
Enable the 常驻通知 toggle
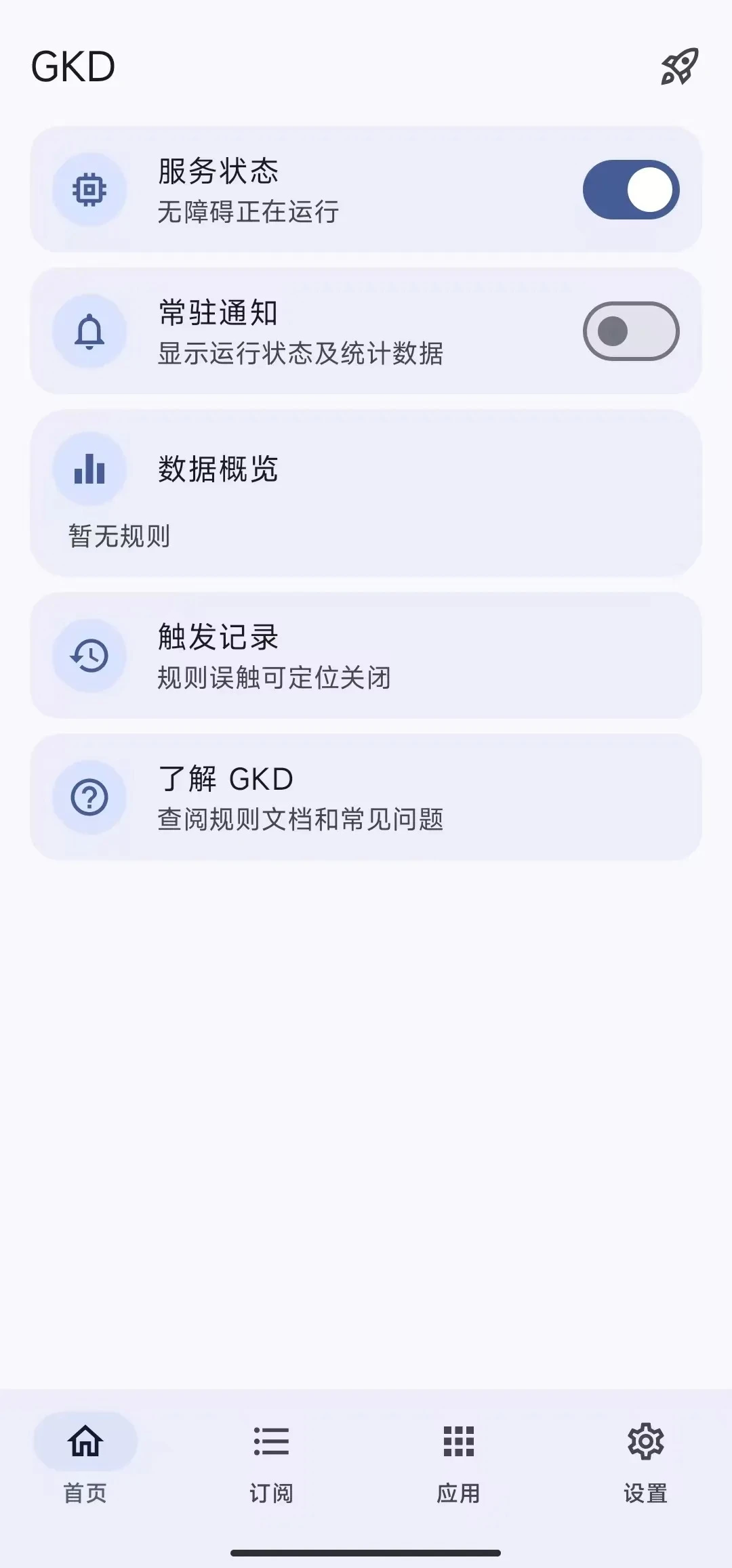pyautogui.click(x=632, y=332)
